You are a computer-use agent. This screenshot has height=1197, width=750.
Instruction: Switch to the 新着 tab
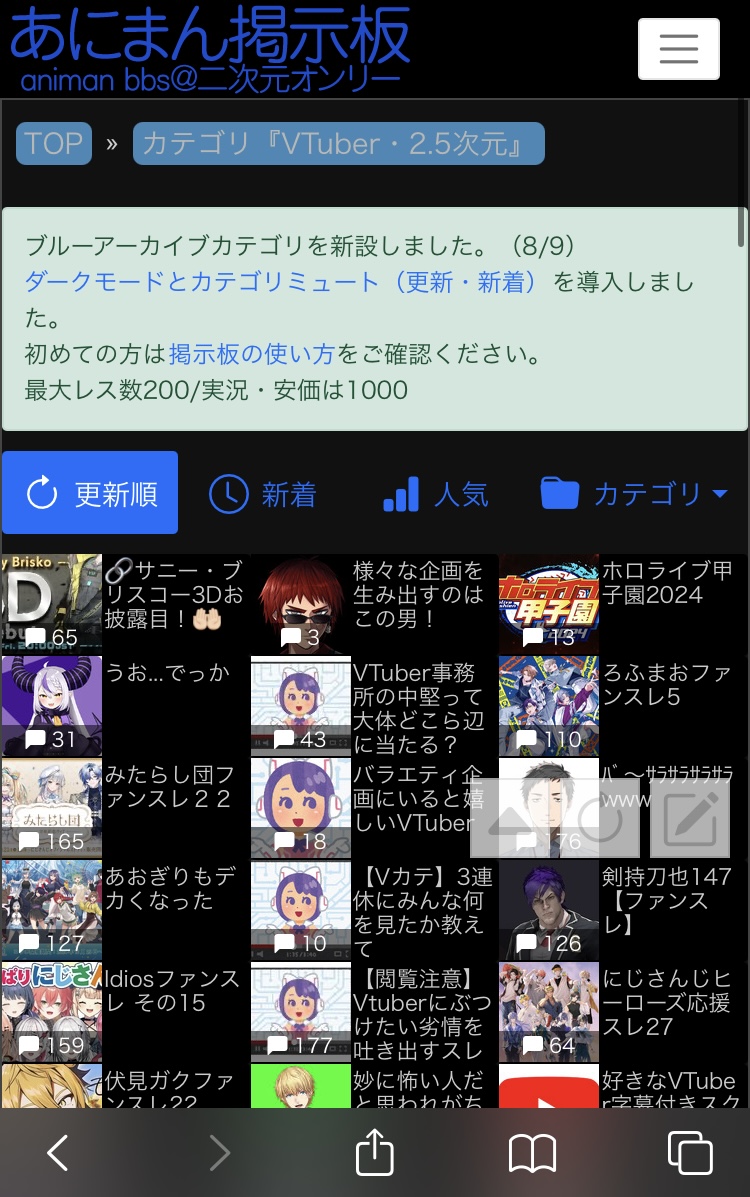(262, 494)
